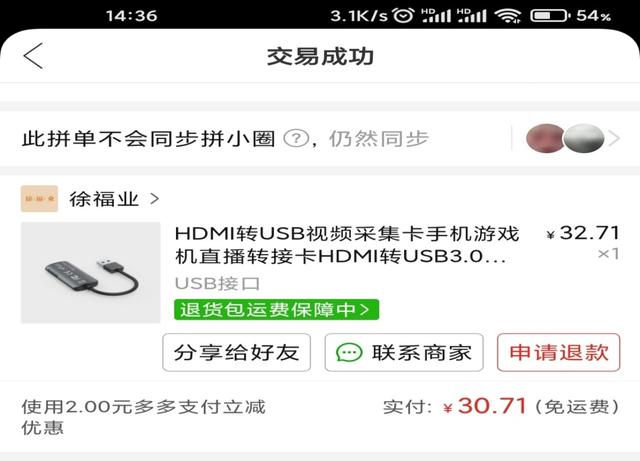The width and height of the screenshot is (640, 461).
Task: Open 退货包运费保障中 guarantee details
Action: [x=276, y=309]
